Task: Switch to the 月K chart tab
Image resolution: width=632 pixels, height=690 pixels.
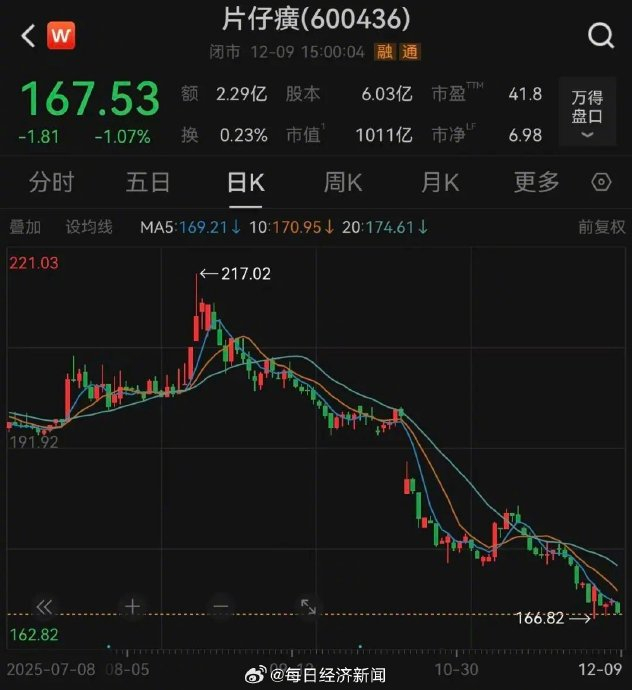Action: pos(439,182)
